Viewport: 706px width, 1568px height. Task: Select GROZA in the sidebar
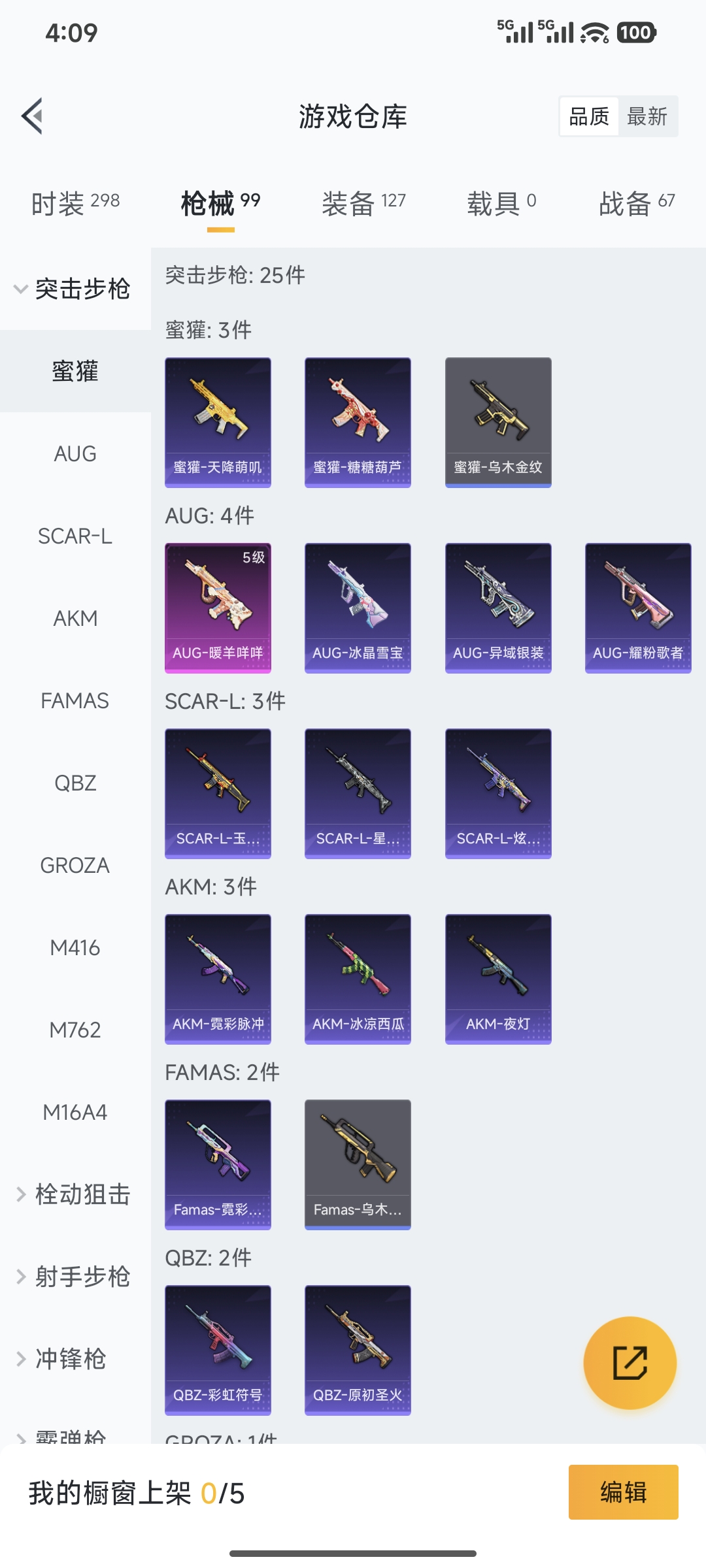75,865
